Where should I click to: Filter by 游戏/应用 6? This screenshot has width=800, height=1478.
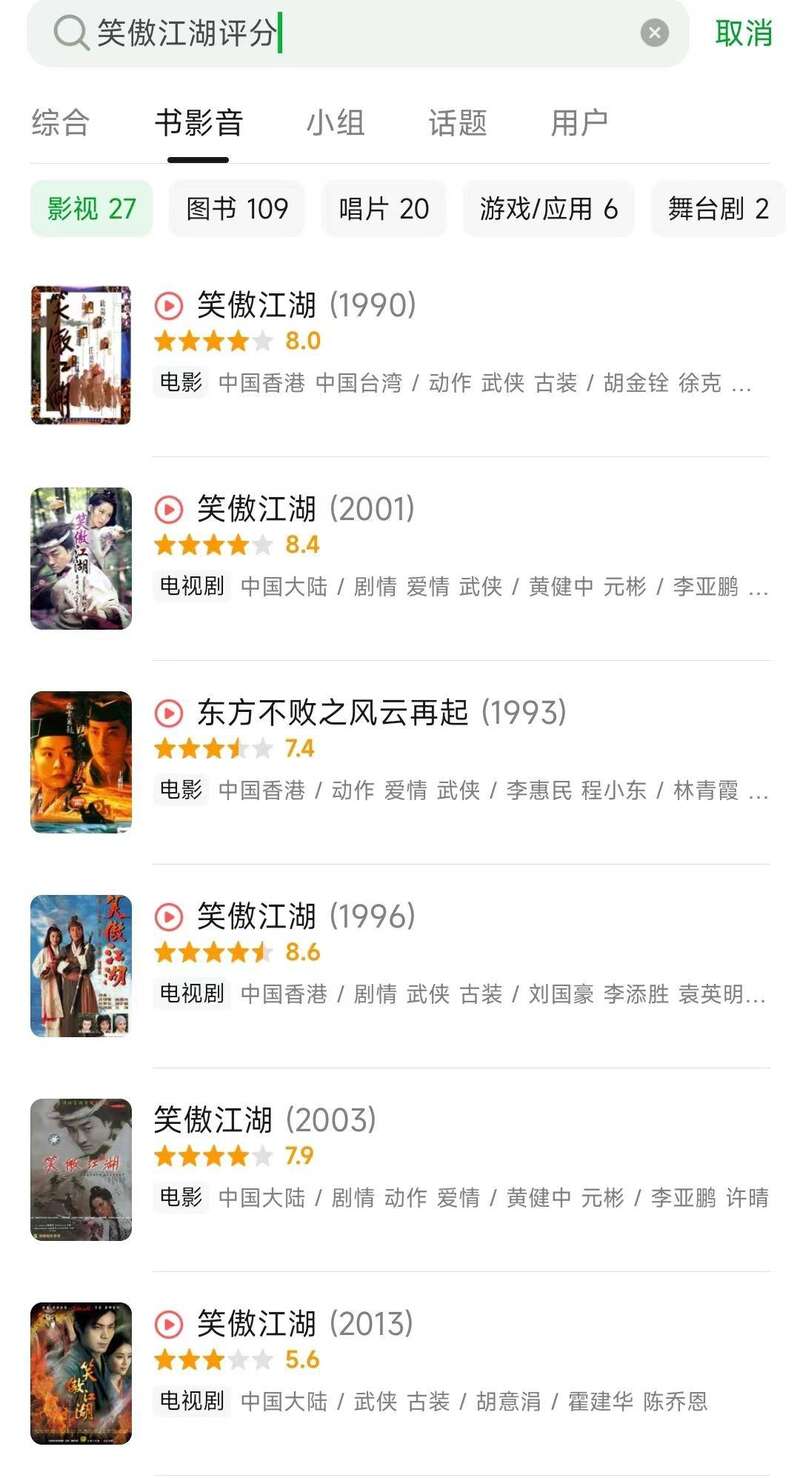(549, 209)
